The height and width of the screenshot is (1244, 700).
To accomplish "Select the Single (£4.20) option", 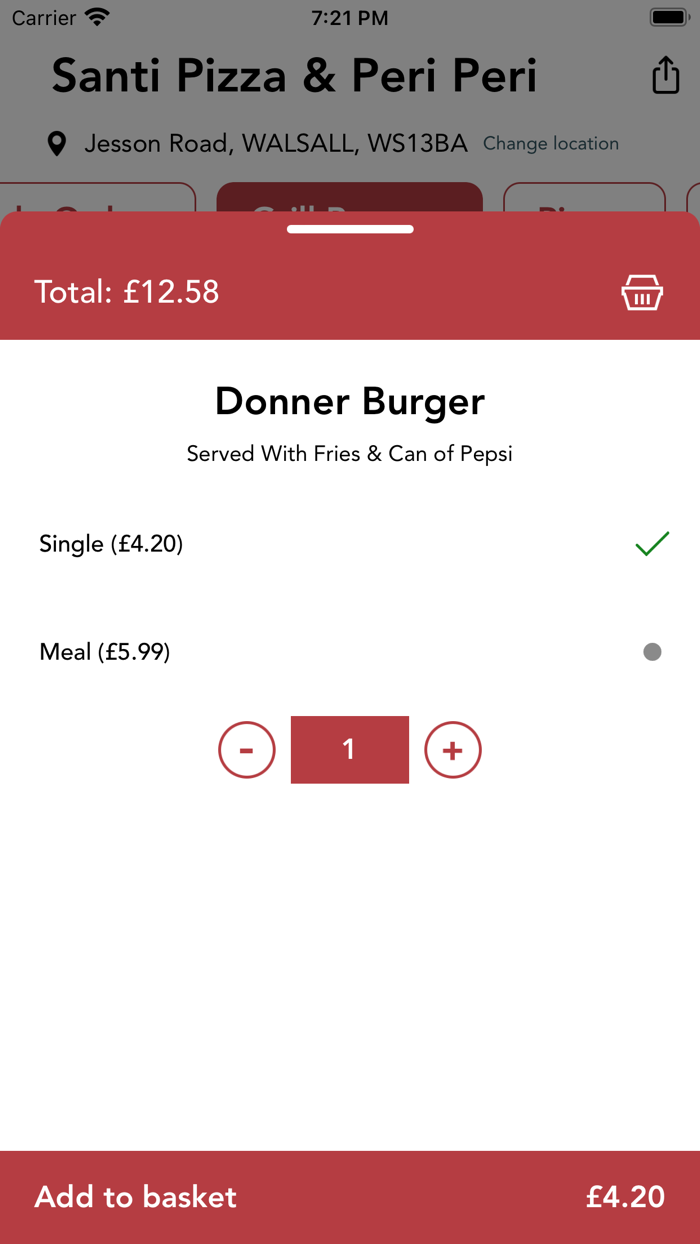I will [350, 544].
